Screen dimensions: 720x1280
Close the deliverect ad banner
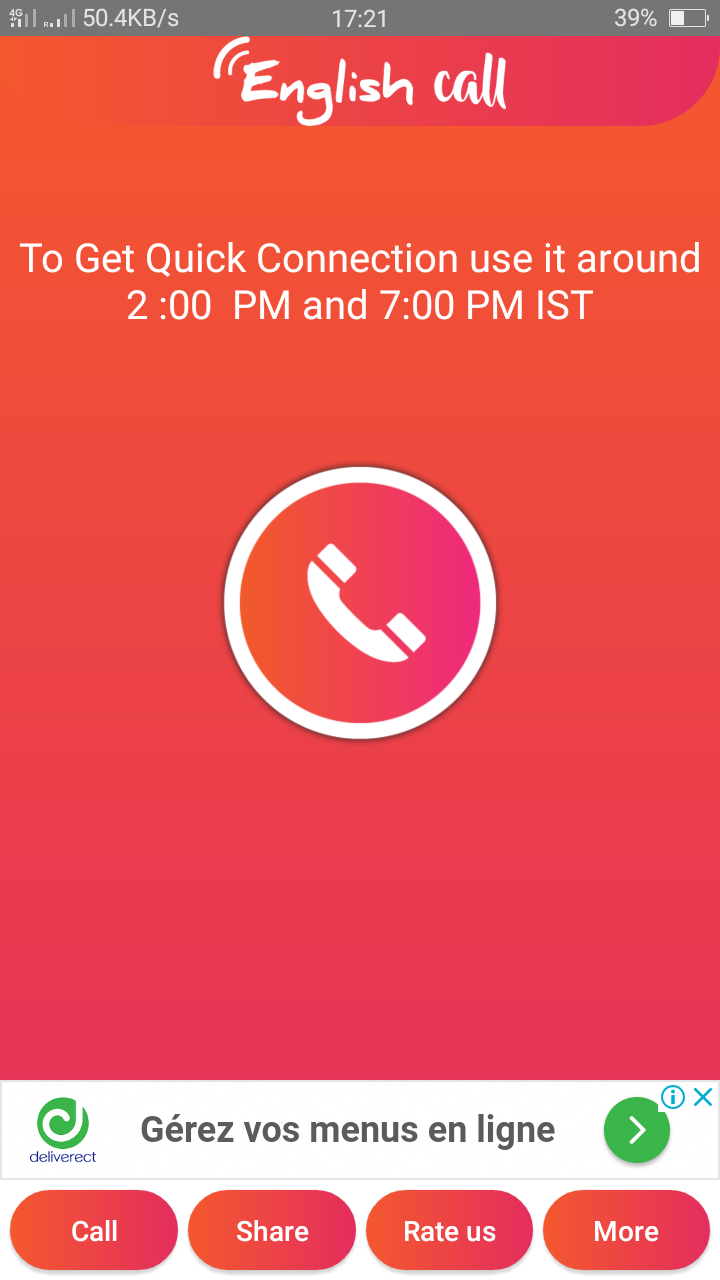pos(703,1097)
